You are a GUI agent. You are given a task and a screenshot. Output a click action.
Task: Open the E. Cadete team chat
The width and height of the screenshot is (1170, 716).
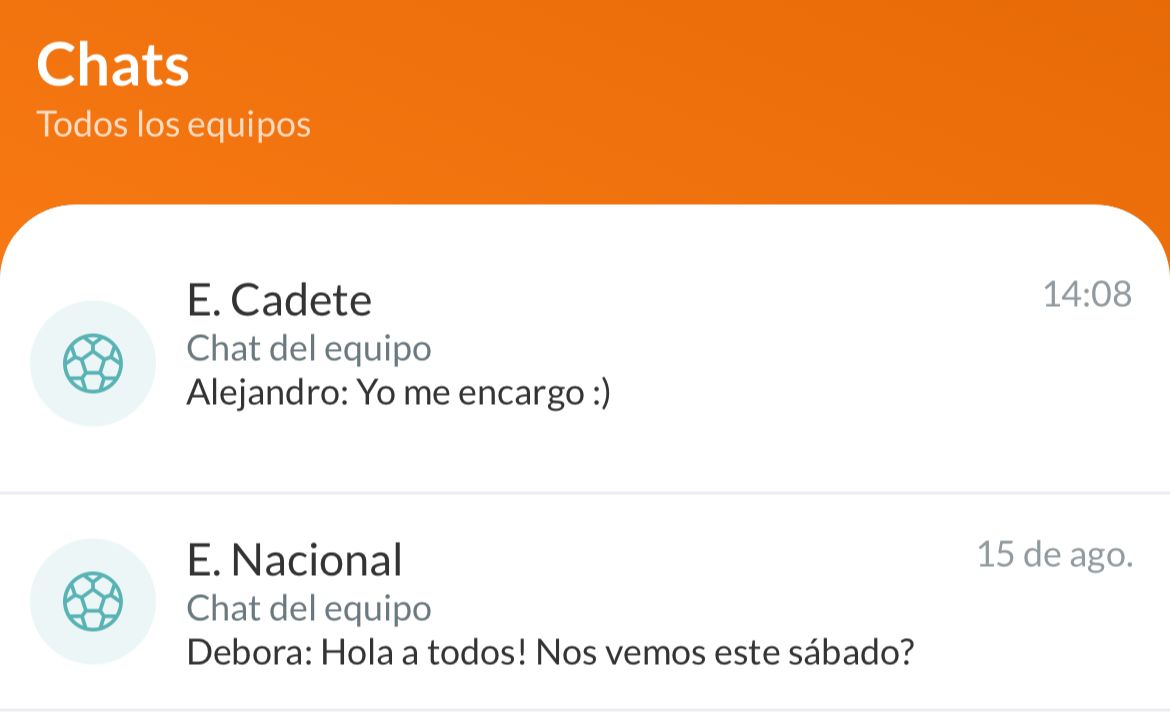[x=584, y=350]
